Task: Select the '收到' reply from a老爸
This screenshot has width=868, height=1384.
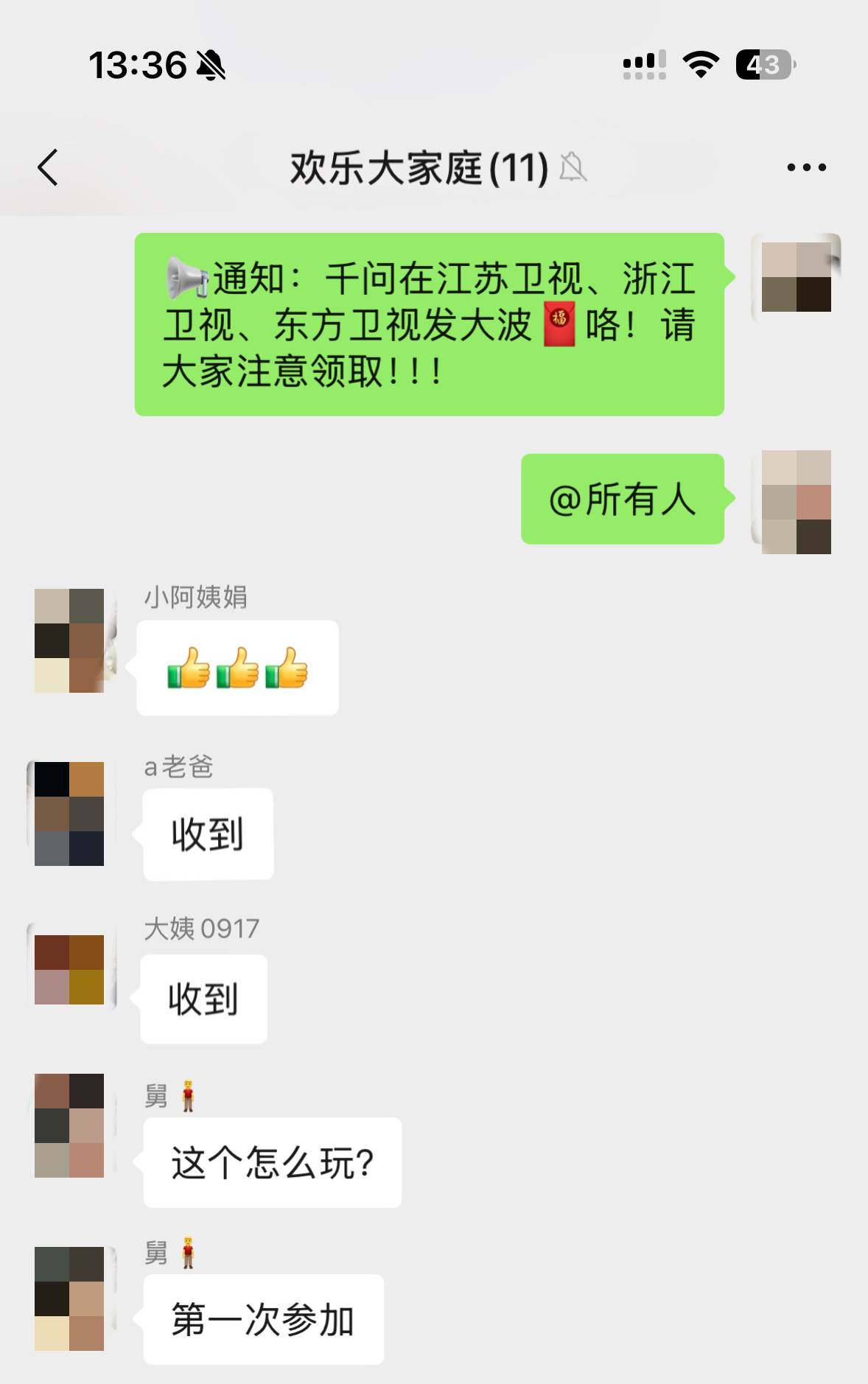Action: (x=207, y=833)
